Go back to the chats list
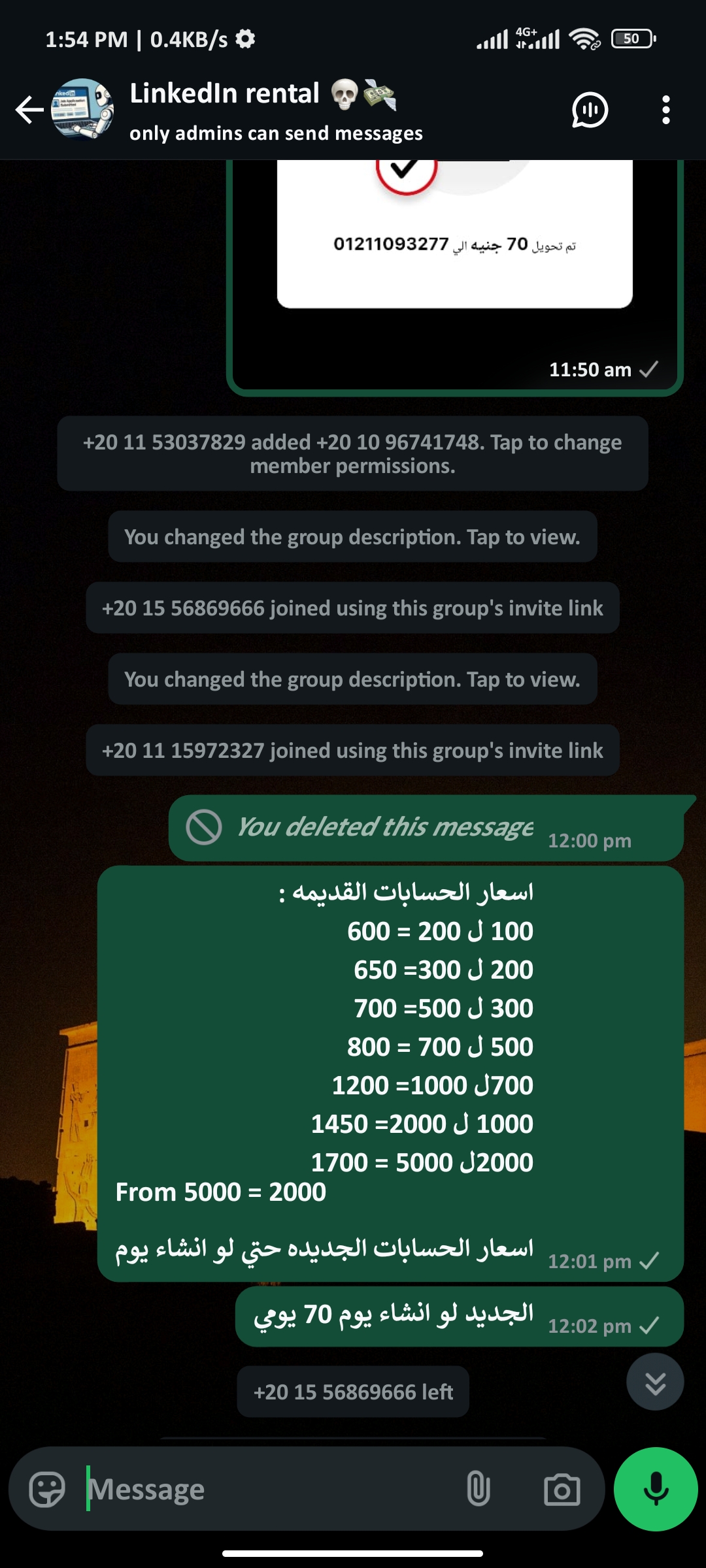Screen dimensions: 706x1568 pyautogui.click(x=29, y=110)
